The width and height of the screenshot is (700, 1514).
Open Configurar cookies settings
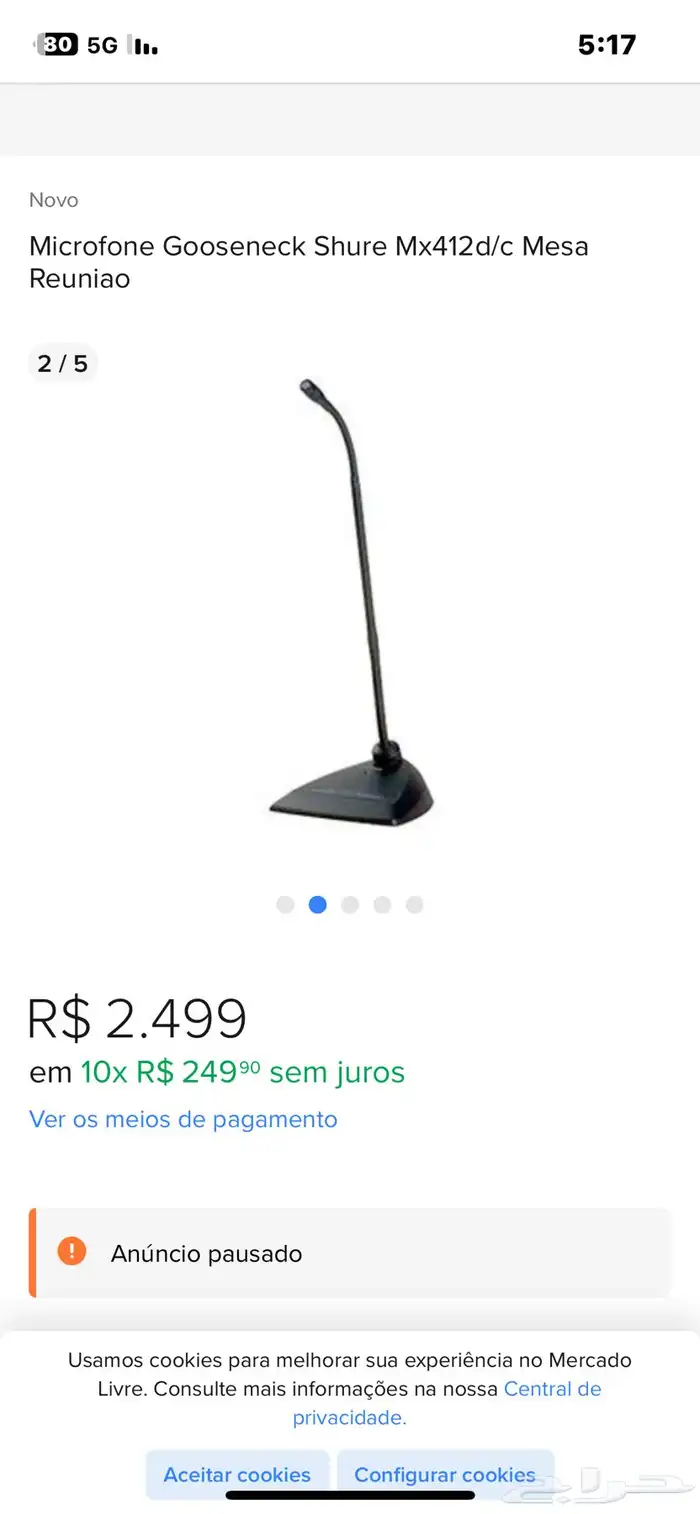click(445, 1474)
